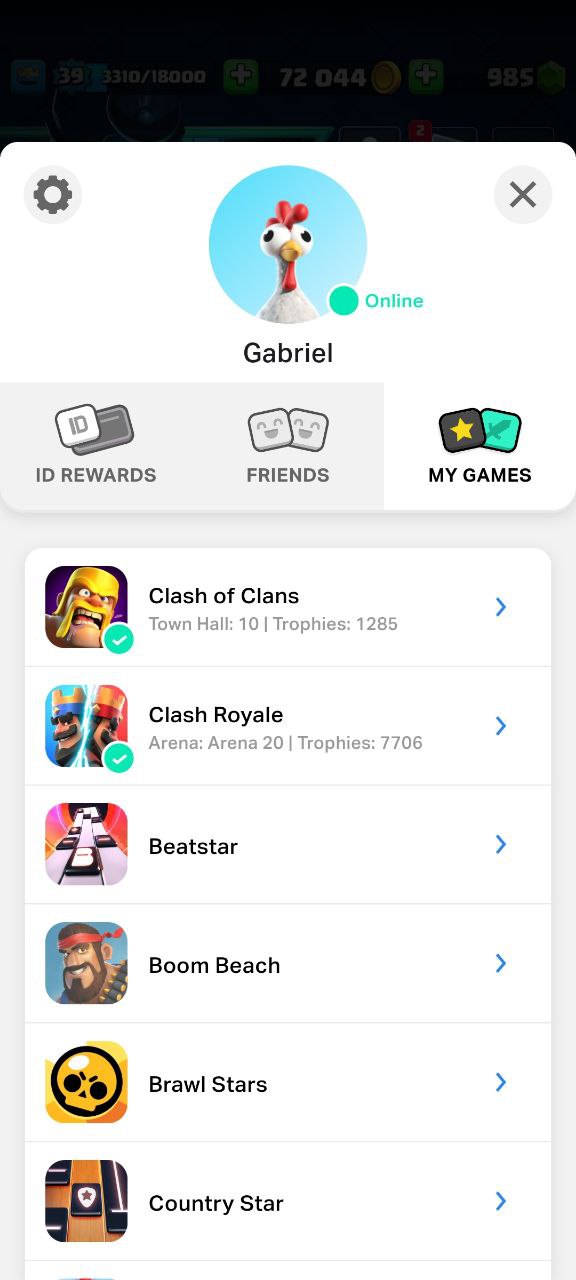Switch to the Friends tab

click(x=288, y=446)
